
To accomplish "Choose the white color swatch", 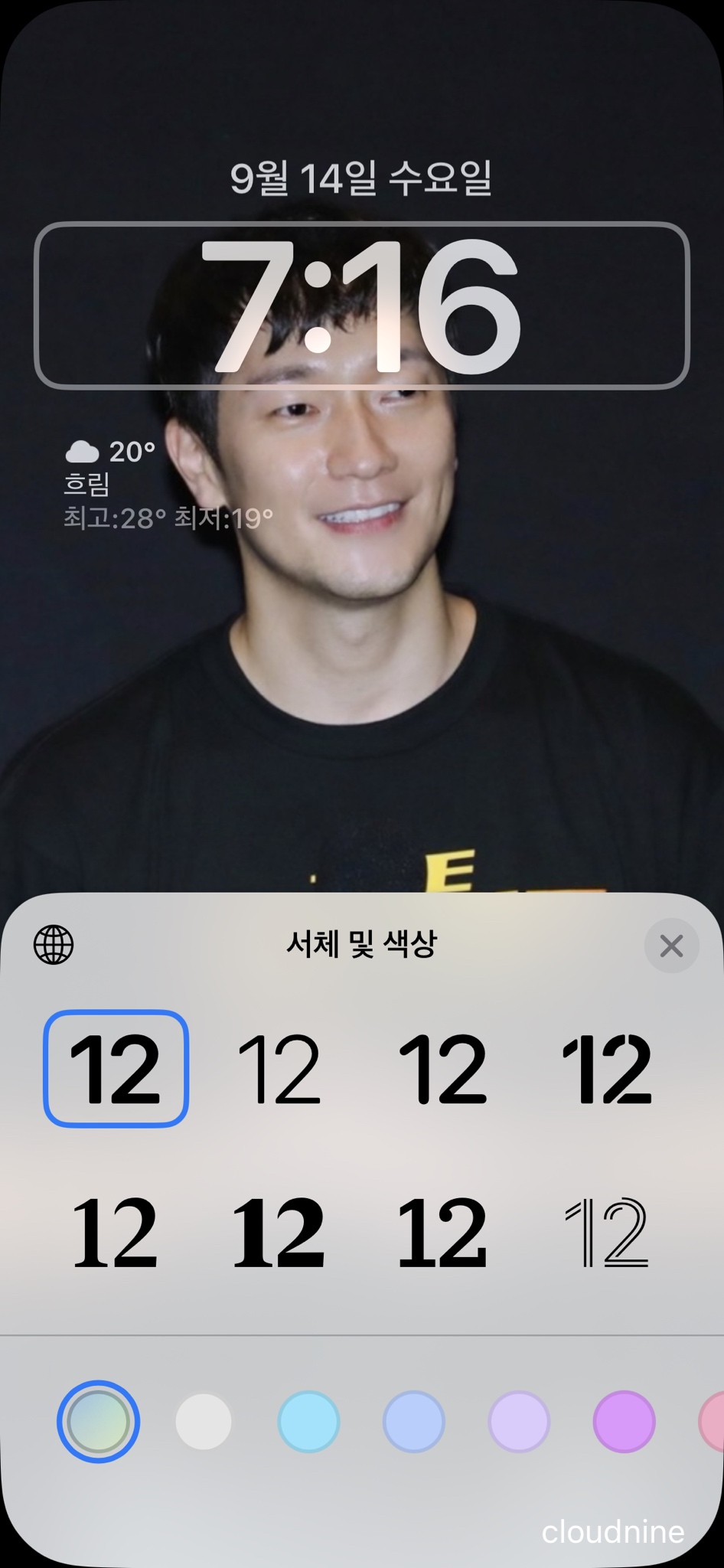I will pos(204,1422).
